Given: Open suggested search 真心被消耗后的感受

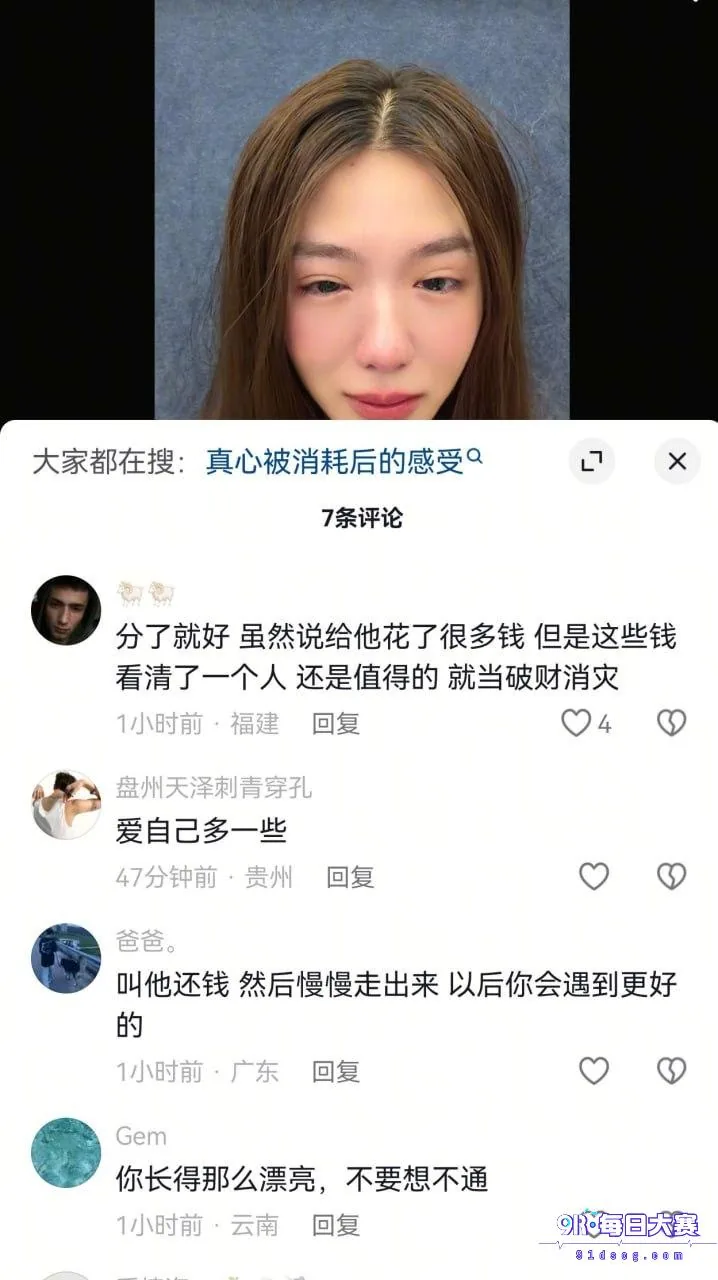Looking at the screenshot, I should coord(344,461).
